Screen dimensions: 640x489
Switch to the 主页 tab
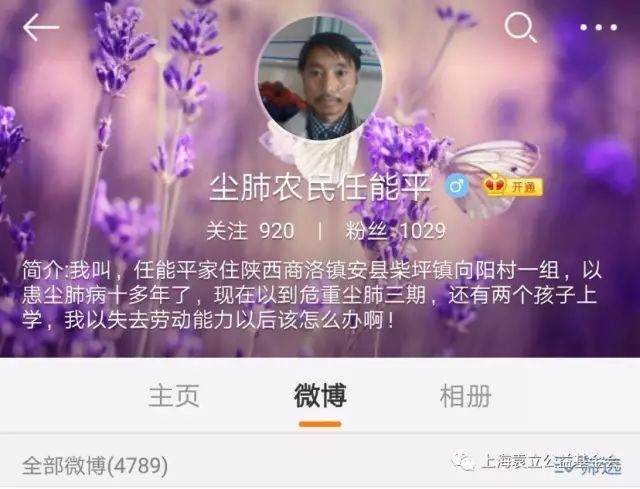point(174,395)
